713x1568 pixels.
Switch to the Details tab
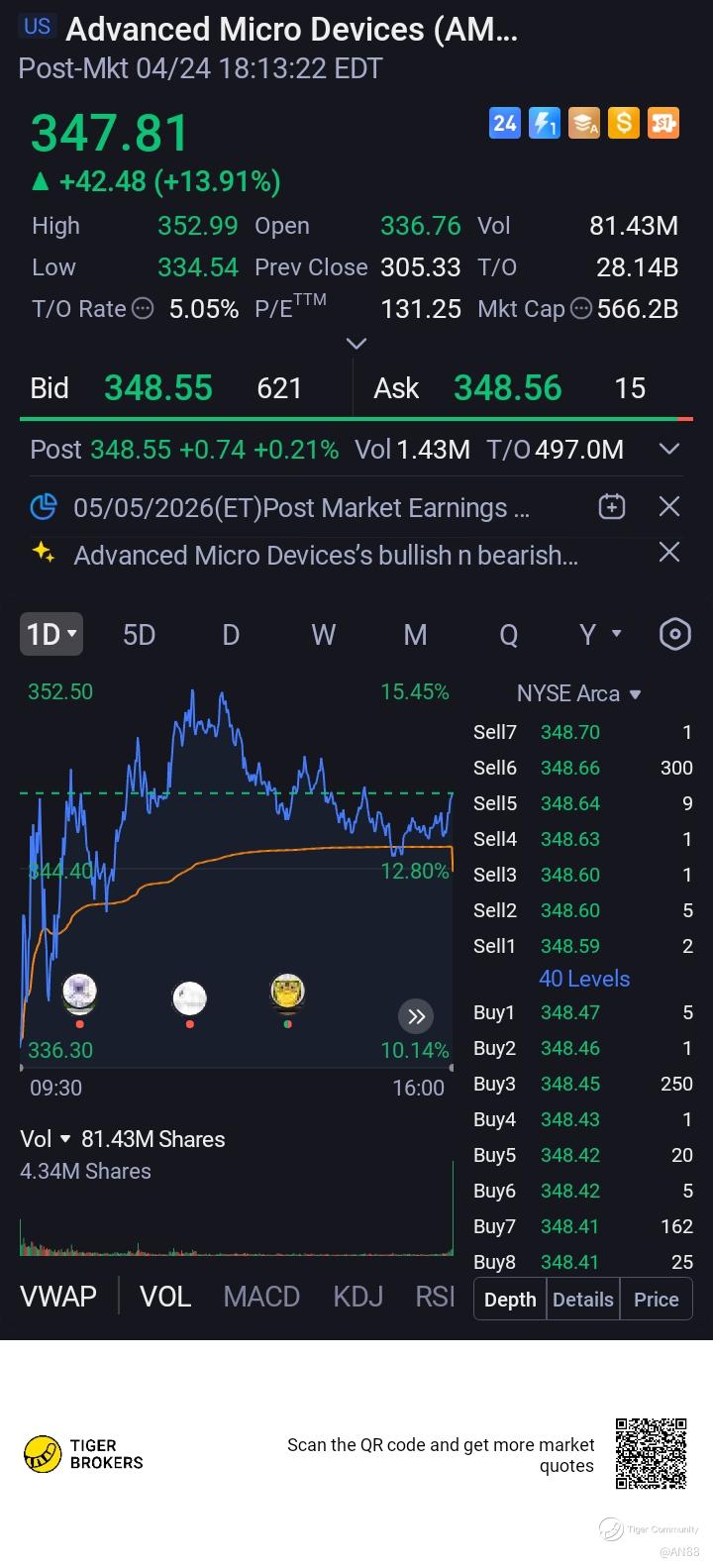coord(582,1300)
